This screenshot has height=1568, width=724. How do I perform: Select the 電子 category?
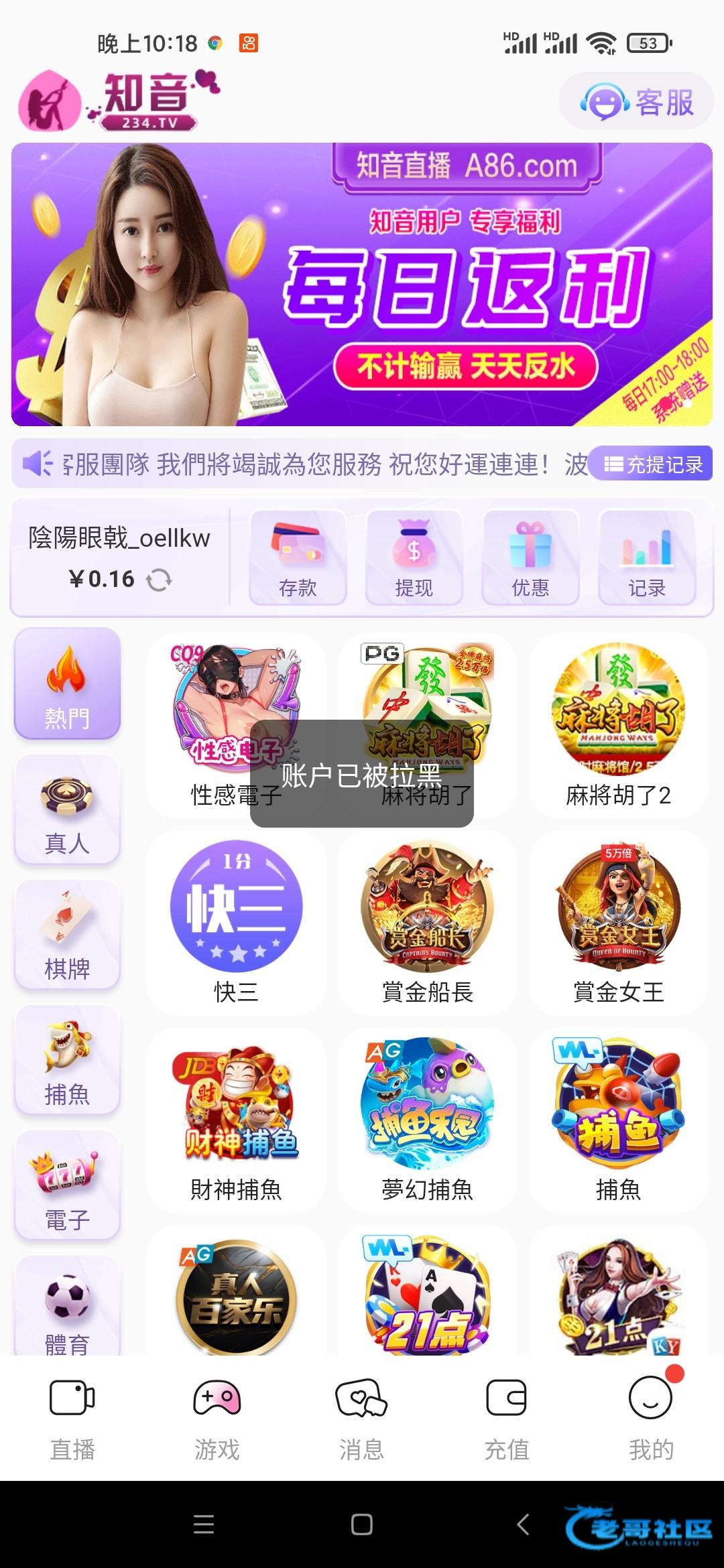[67, 1185]
